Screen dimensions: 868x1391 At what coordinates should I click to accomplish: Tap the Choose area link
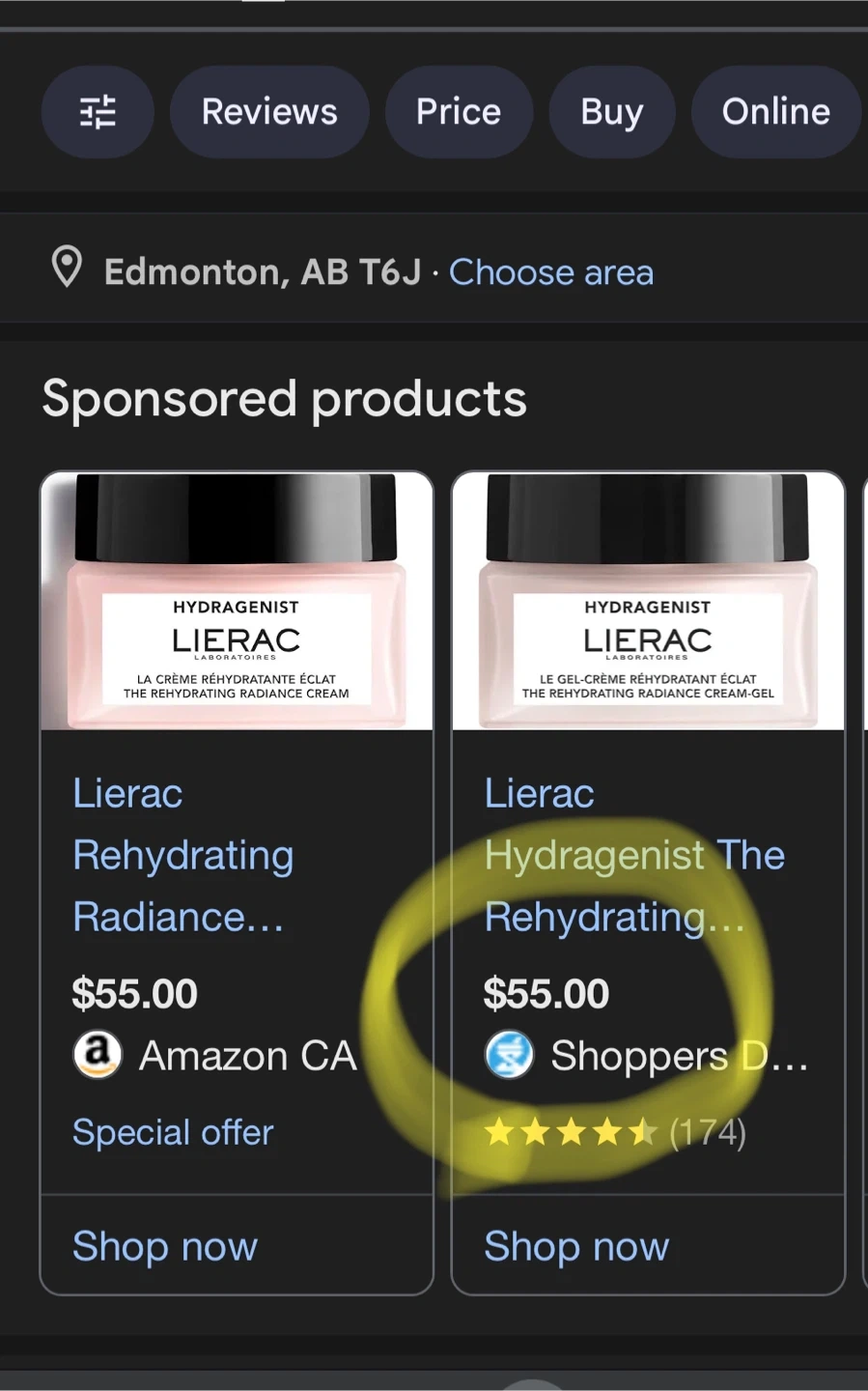551,272
